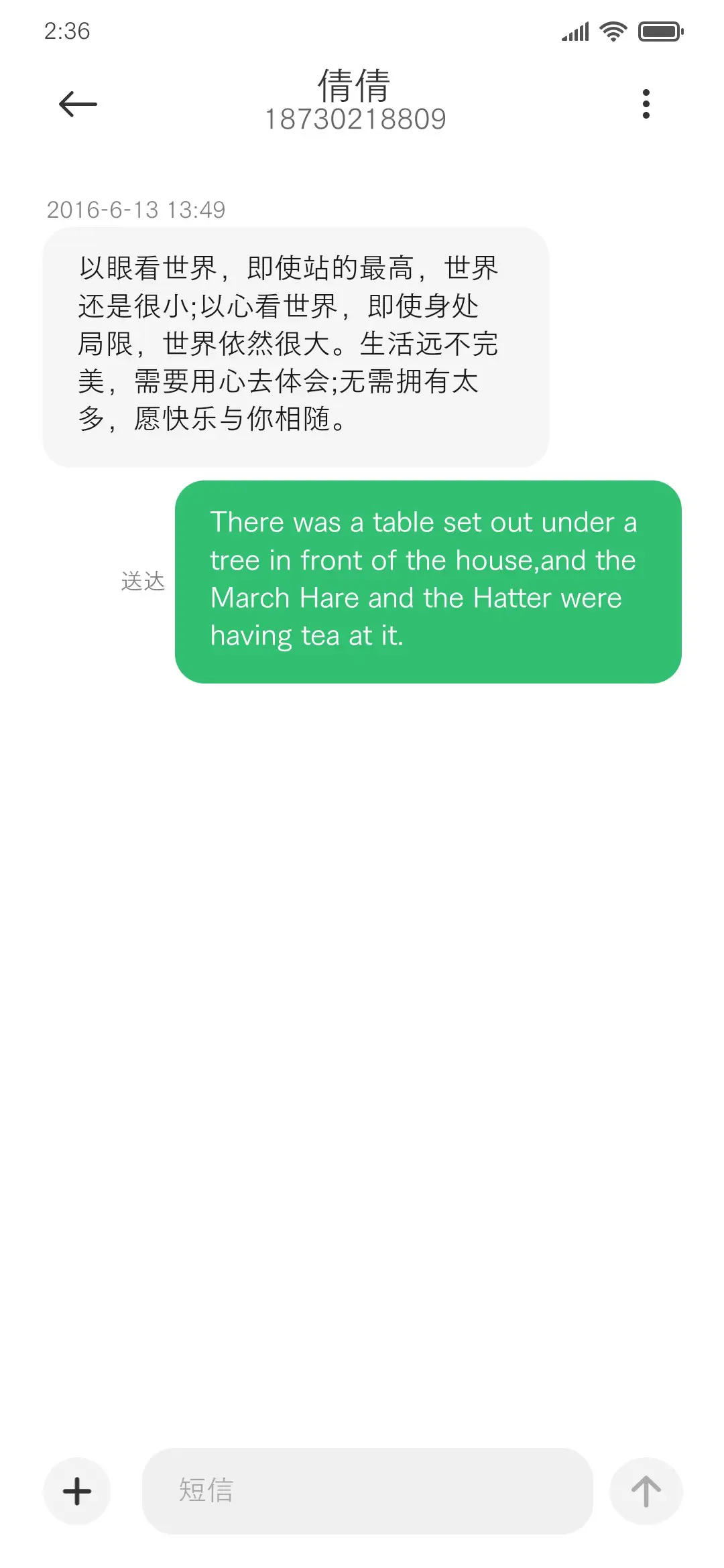Viewport: 724px width, 1568px height.
Task: Long-press area: tap March Hare message text
Action: click(414, 597)
